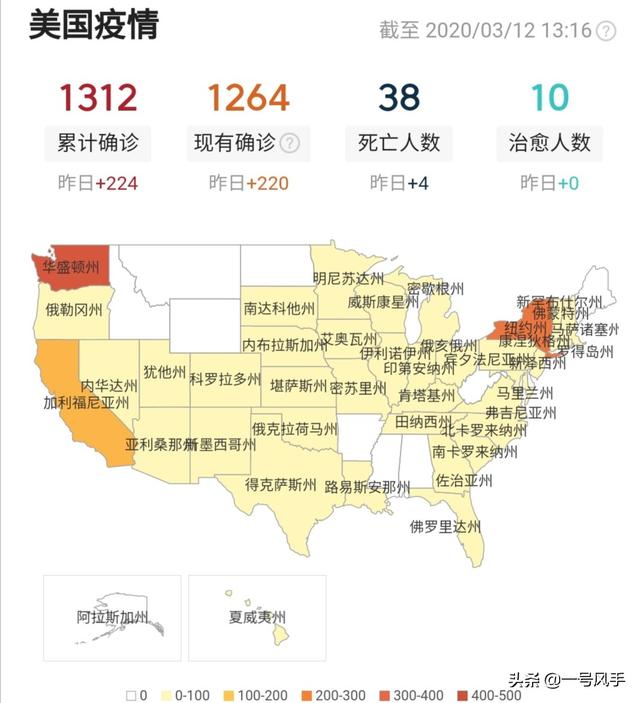Tap the question mark next to 现有确诊
Screen dimensions: 640x703
click(290, 143)
